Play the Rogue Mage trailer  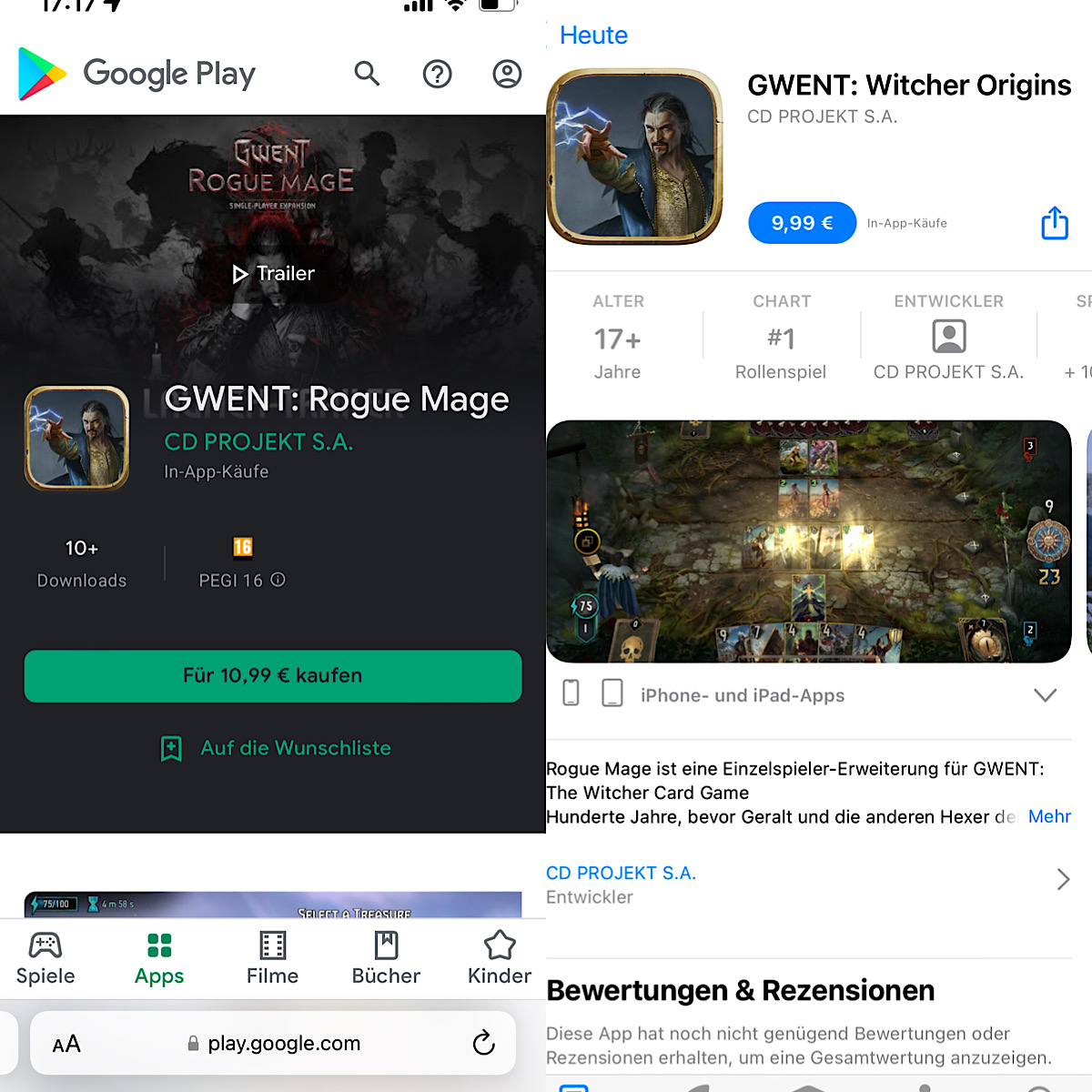tap(273, 274)
